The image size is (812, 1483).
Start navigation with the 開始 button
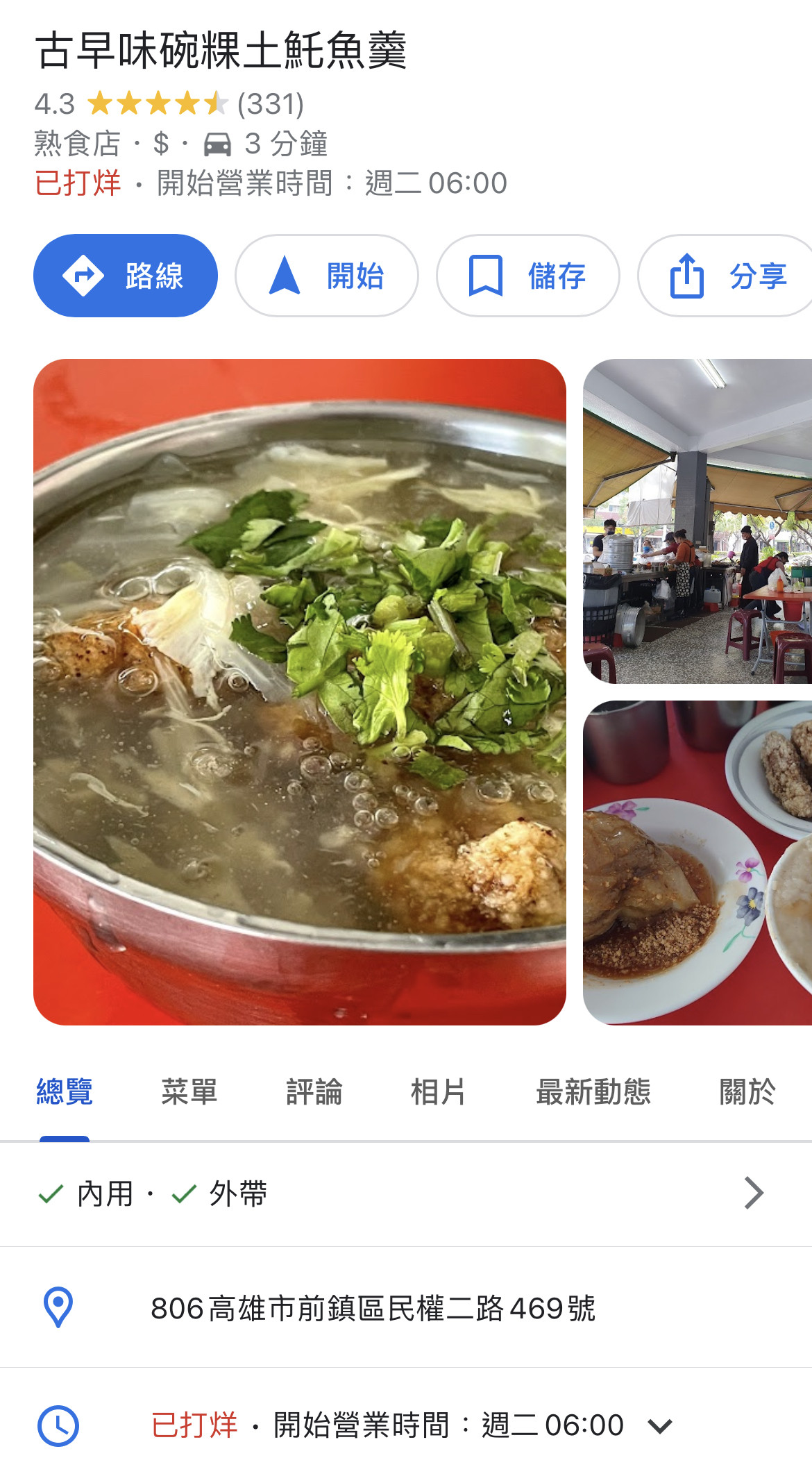327,276
